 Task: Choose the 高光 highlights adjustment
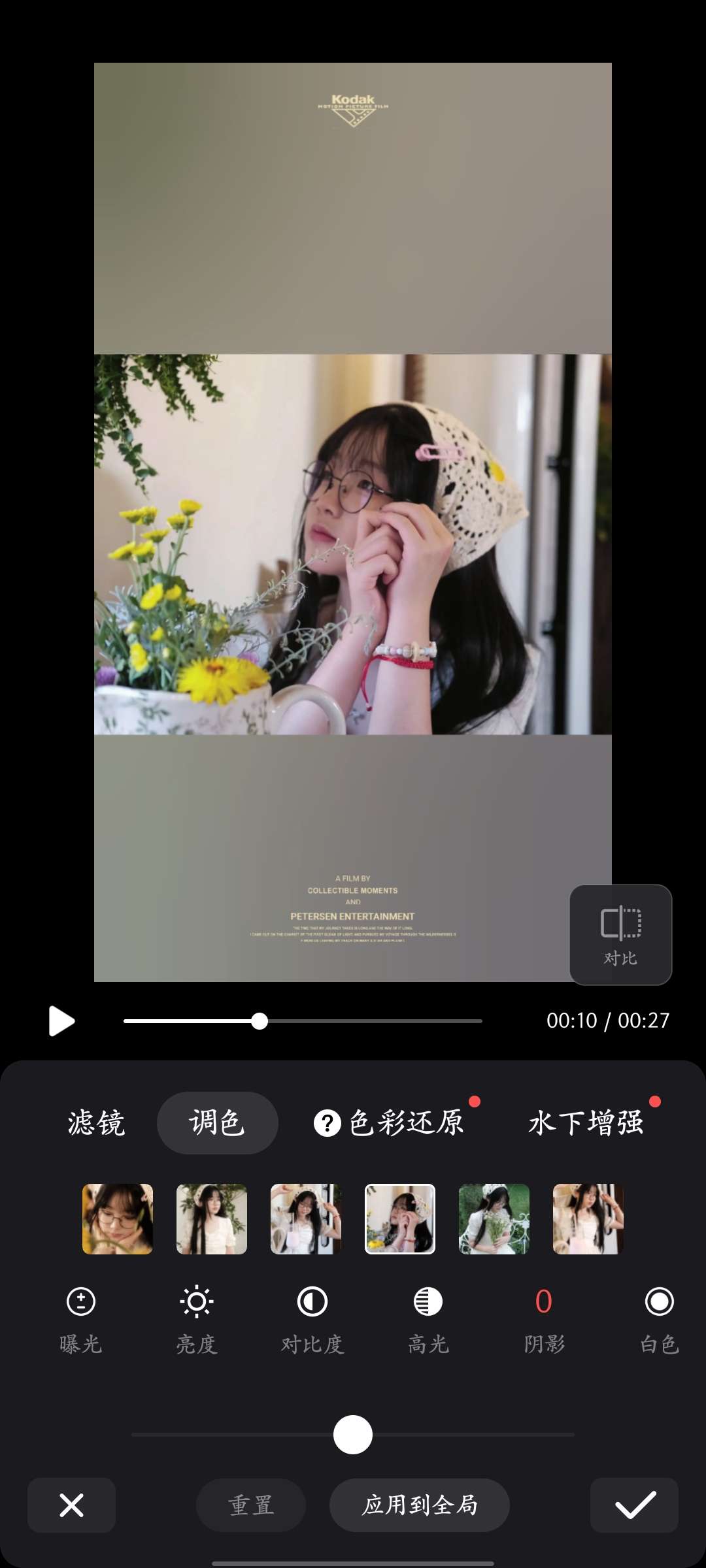coord(428,1316)
